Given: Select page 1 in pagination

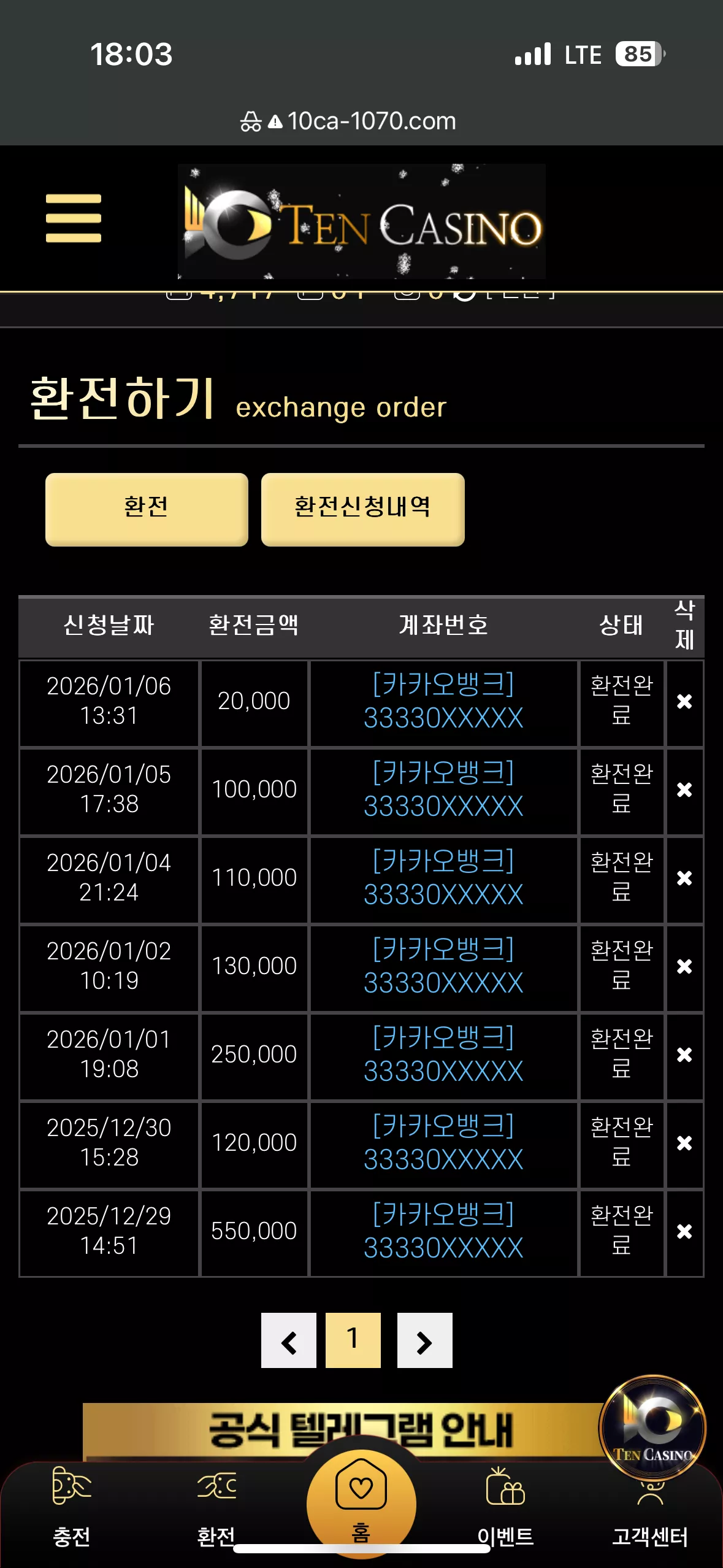Looking at the screenshot, I should [353, 1340].
